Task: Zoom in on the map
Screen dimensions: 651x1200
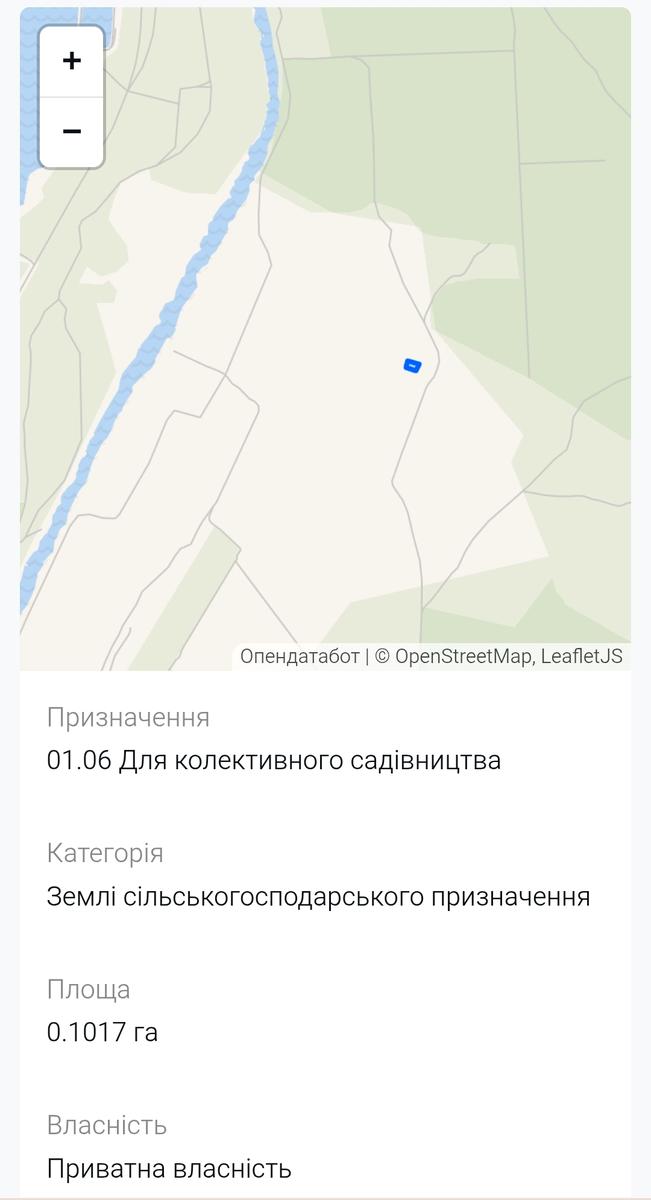Action: click(x=71, y=61)
